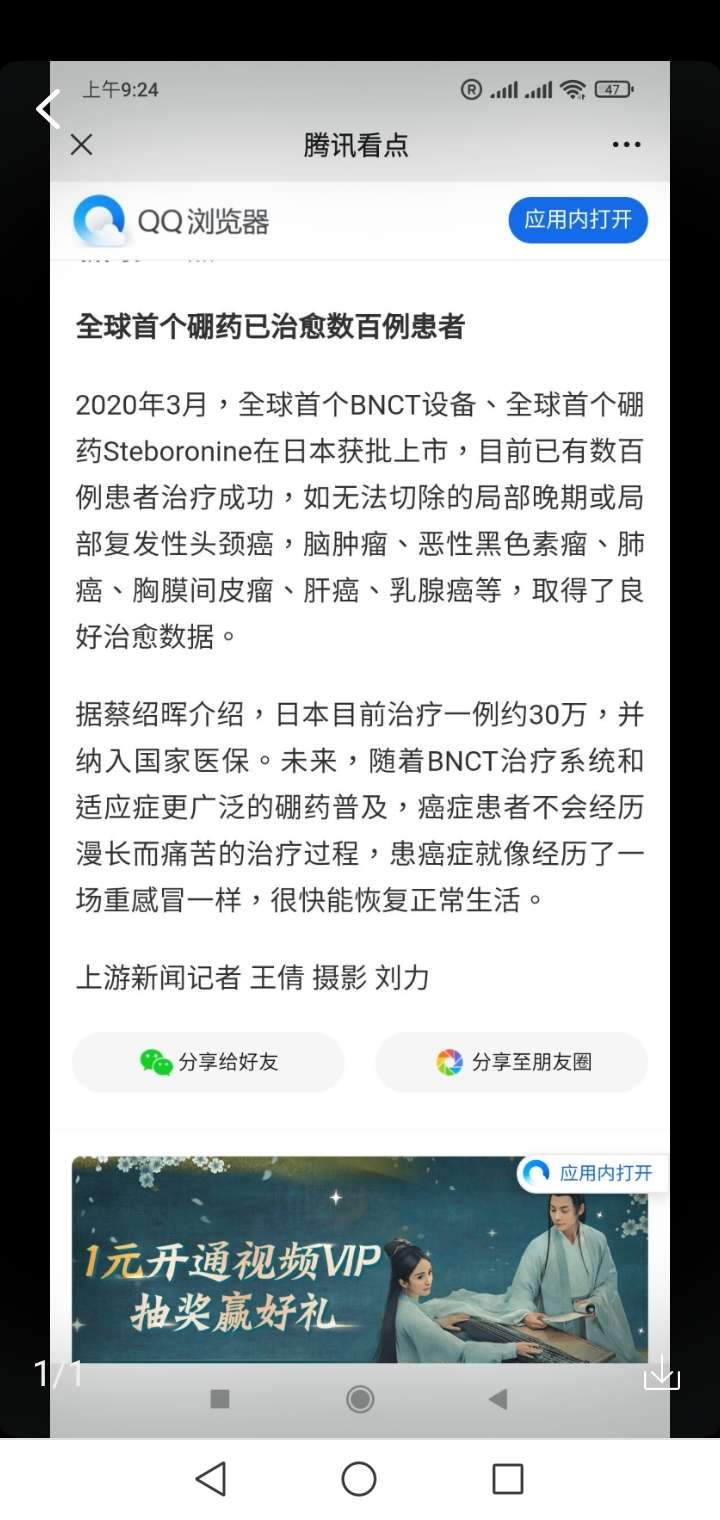Go to the home screen
Screen dimensions: 720x1520
[x=359, y=1478]
